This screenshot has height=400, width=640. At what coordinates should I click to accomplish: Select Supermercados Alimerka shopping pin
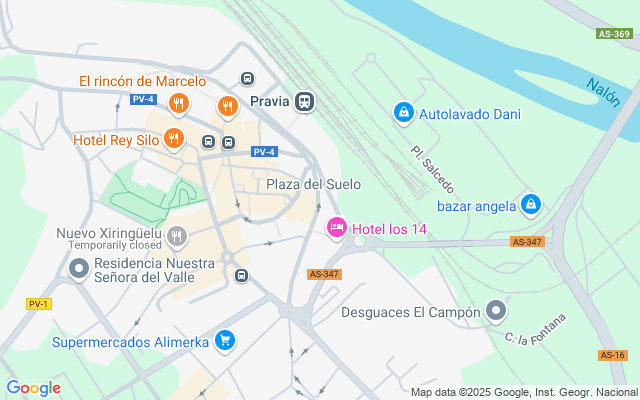click(x=225, y=340)
